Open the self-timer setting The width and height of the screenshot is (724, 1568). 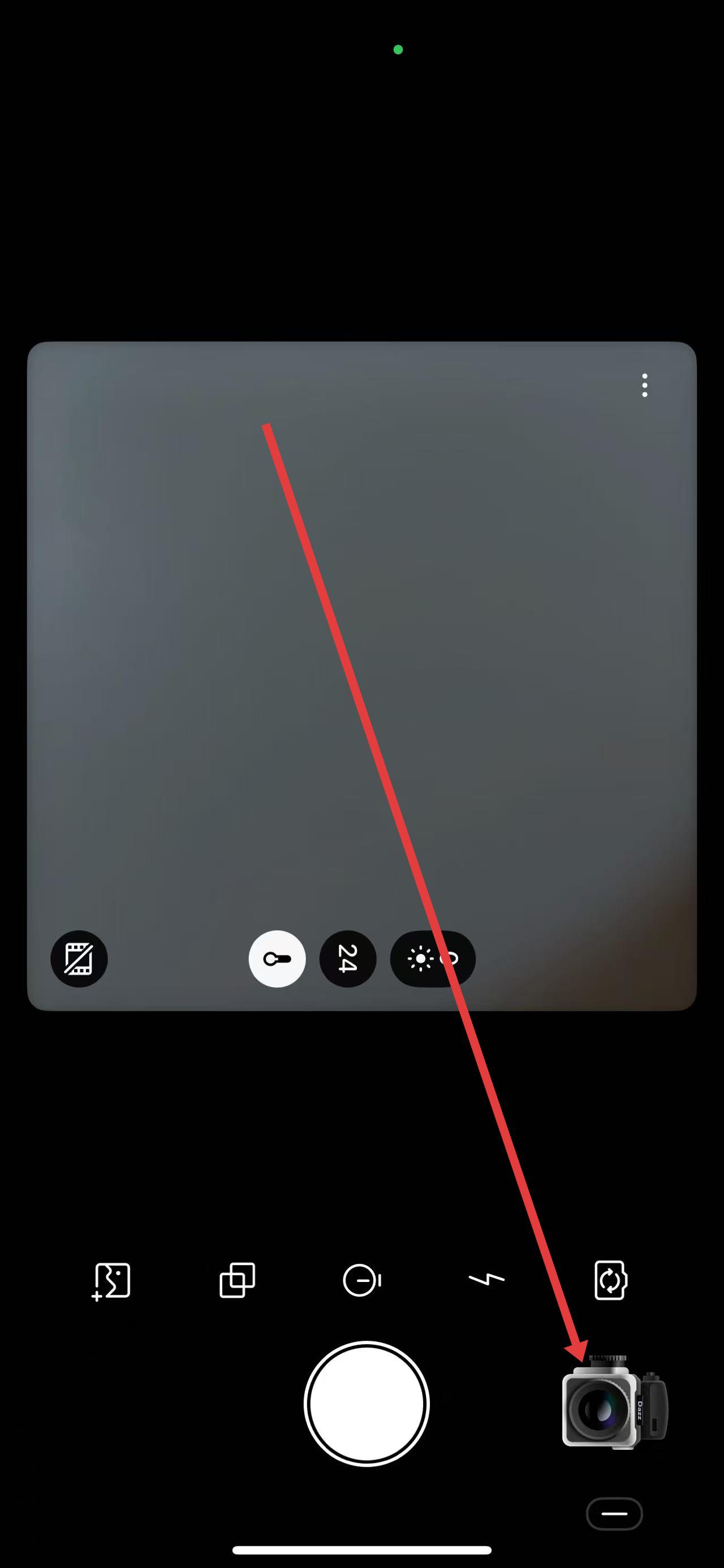click(x=361, y=1280)
